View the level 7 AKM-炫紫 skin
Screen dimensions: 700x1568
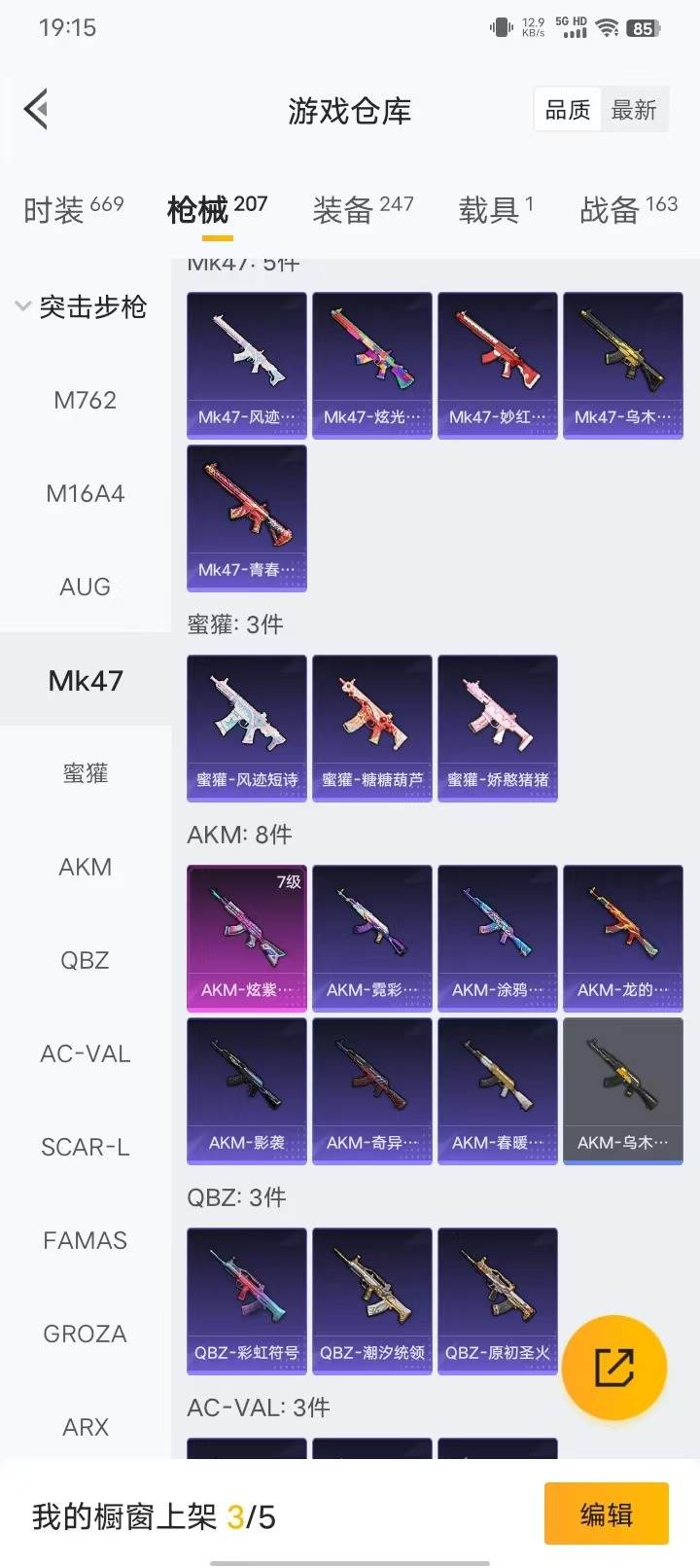tap(246, 937)
